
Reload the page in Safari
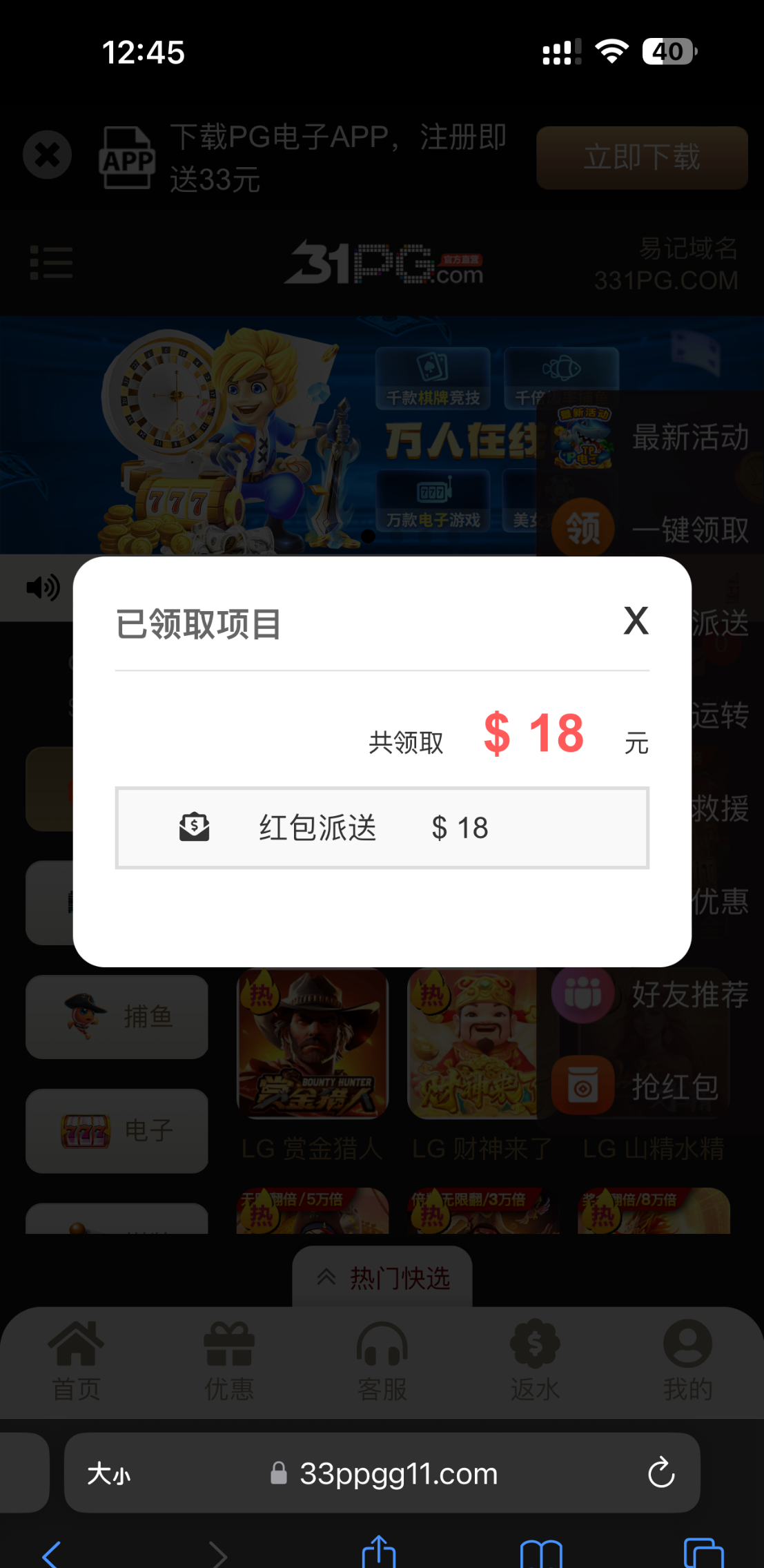tap(660, 1473)
